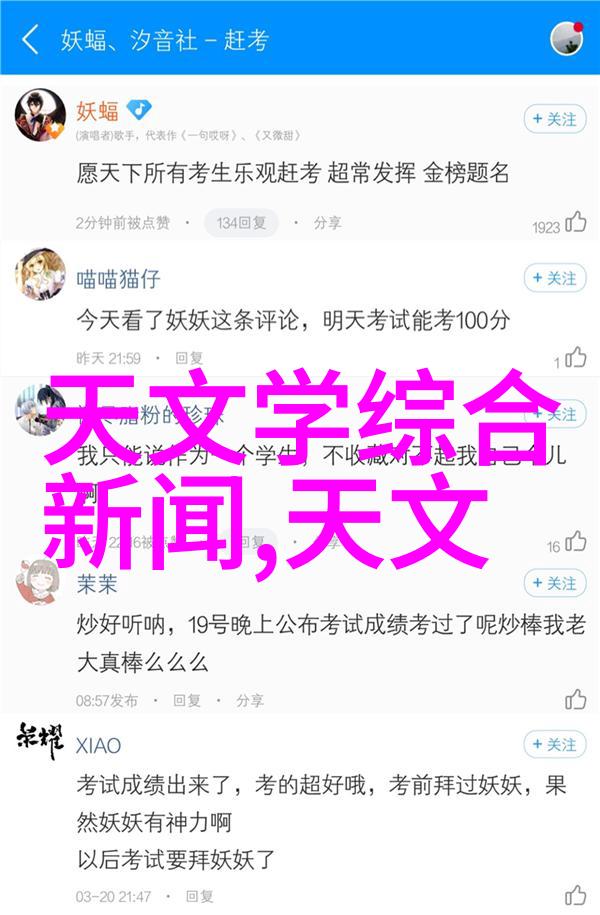Like 妖蝠's comment

click(x=575, y=223)
